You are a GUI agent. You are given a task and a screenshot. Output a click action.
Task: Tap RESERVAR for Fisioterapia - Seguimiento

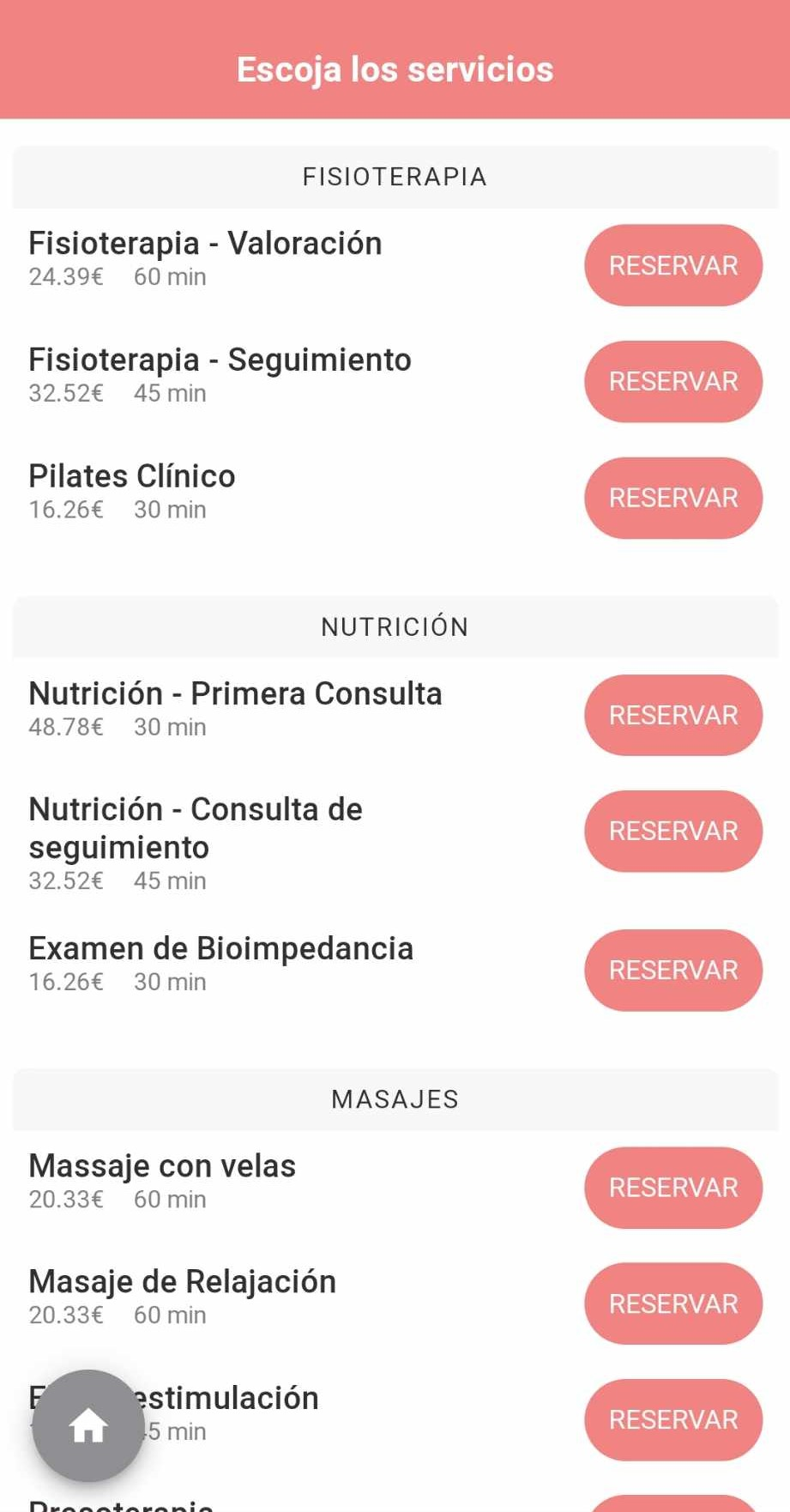tap(673, 381)
